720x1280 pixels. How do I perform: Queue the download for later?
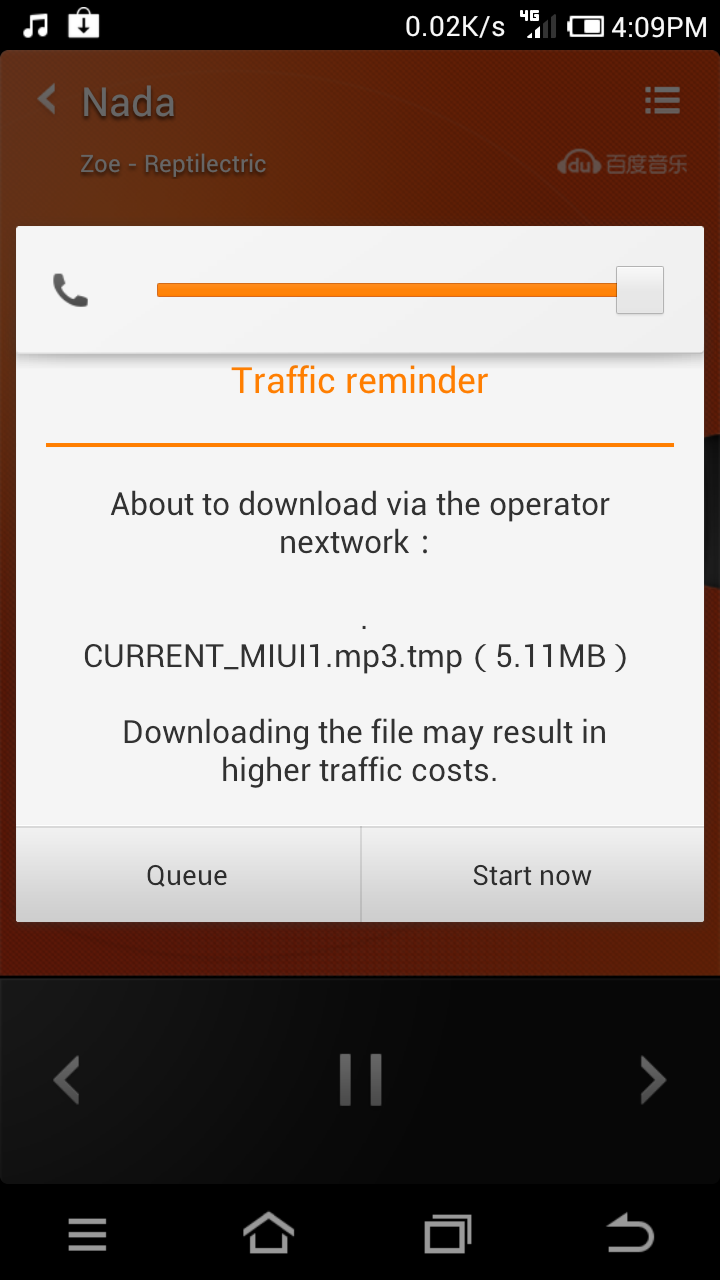click(x=188, y=875)
